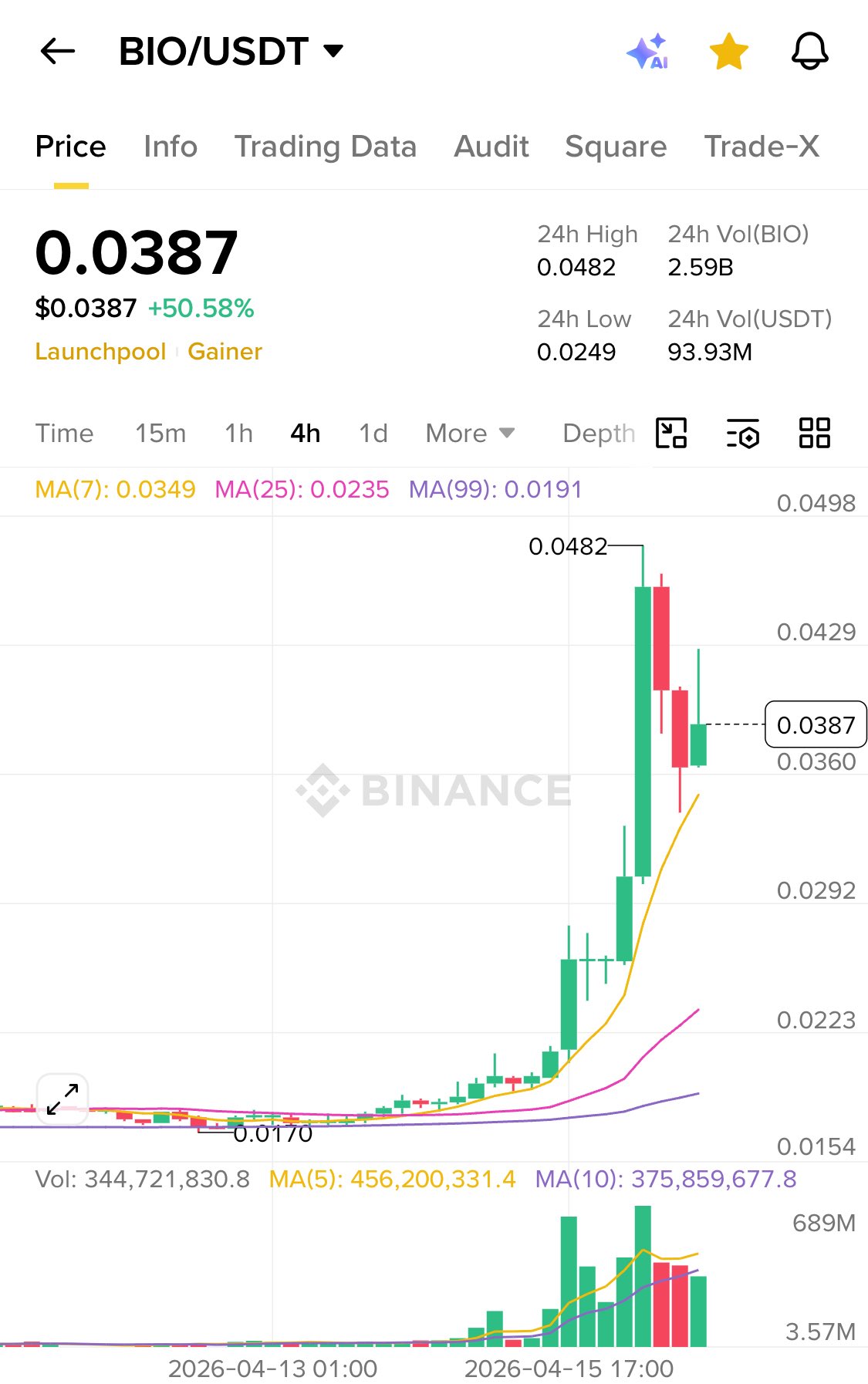Set a price alert with the bell

(809, 52)
